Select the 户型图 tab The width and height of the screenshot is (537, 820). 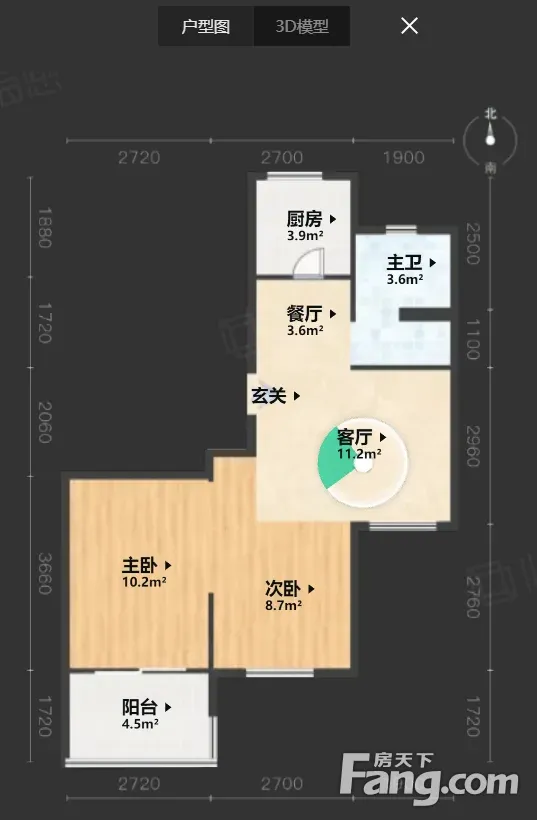click(206, 26)
